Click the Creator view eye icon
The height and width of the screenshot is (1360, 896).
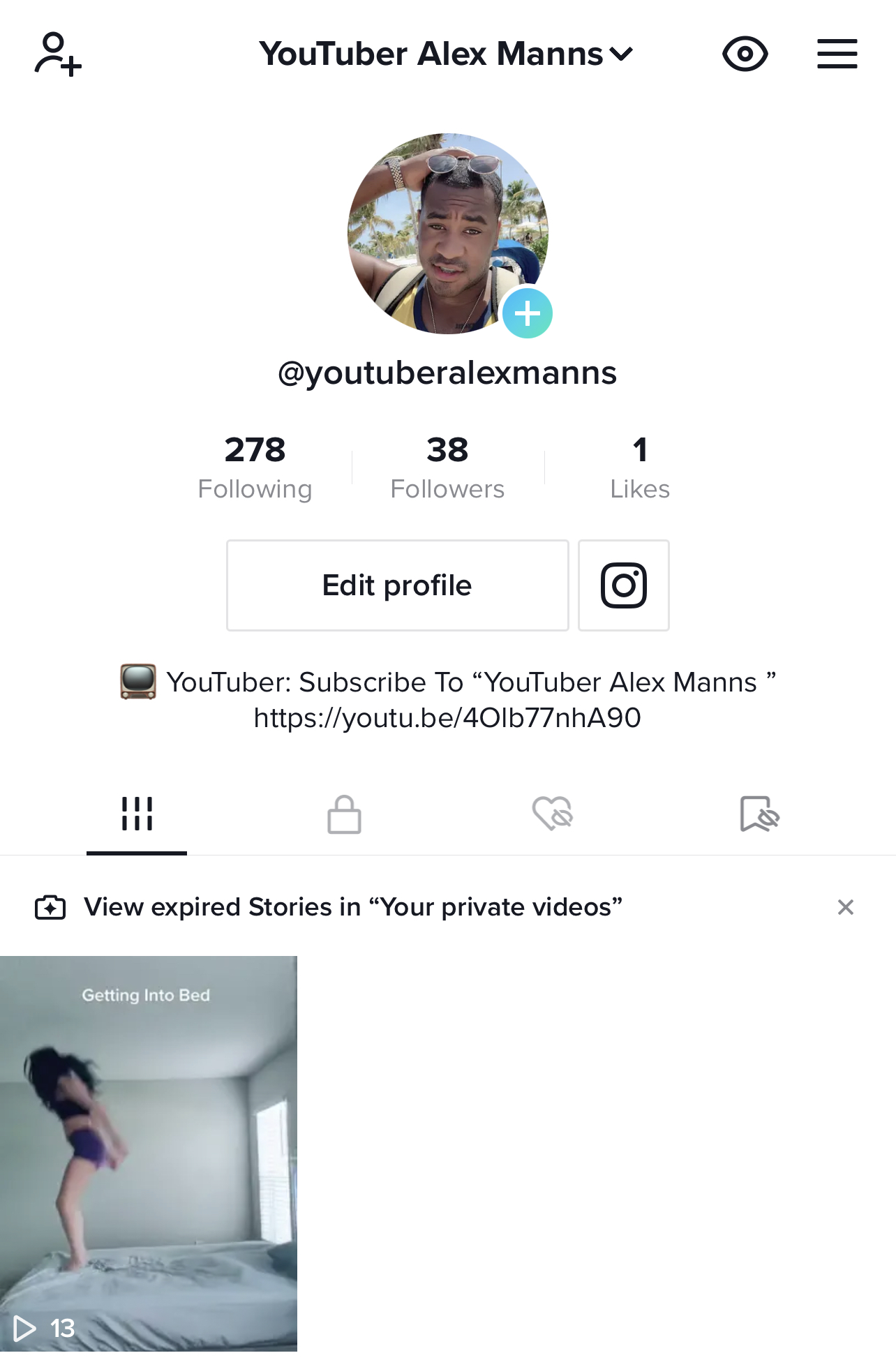point(746,53)
